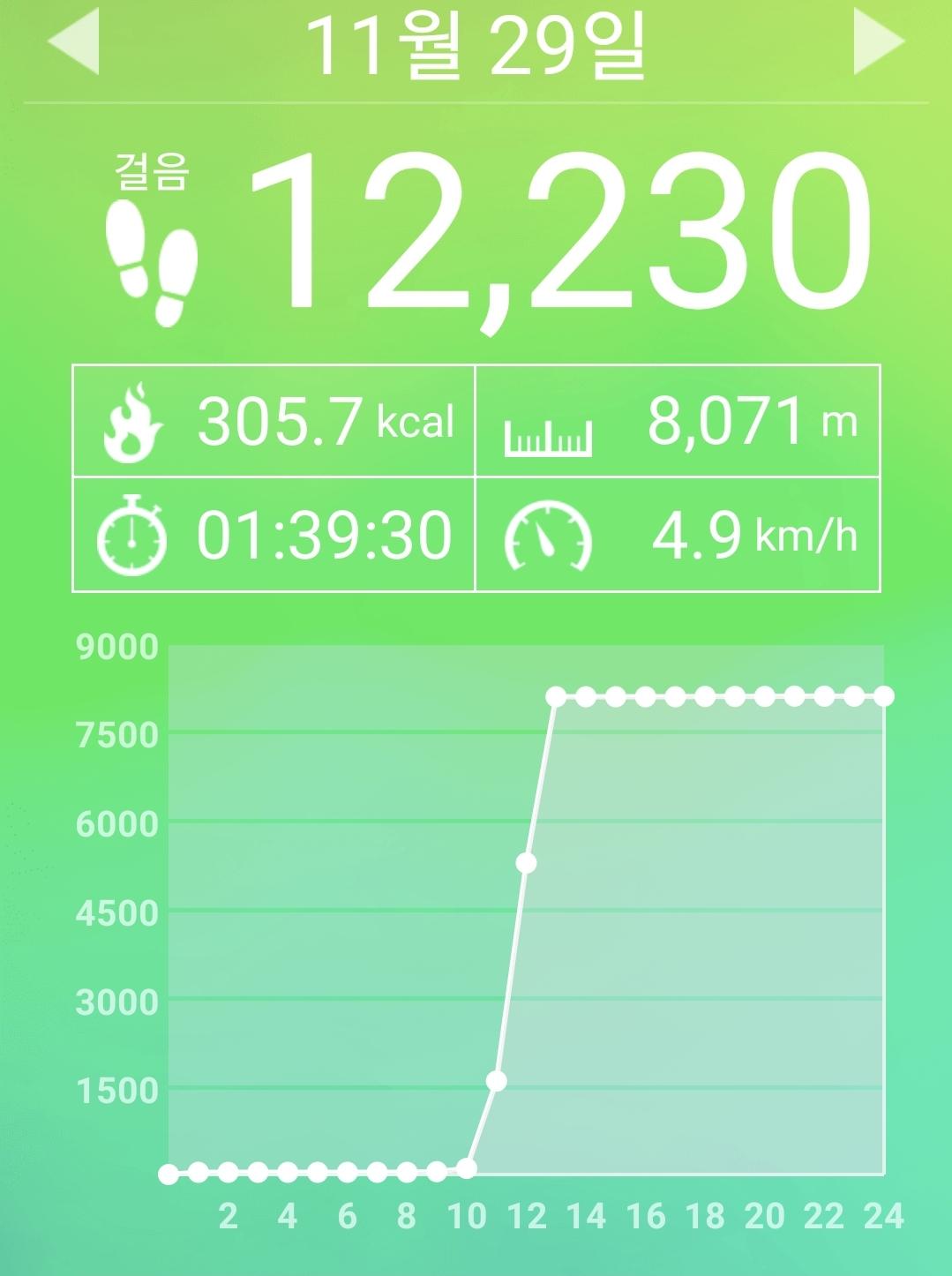Go to the previous day's step record
The width and height of the screenshot is (952, 1276).
(73, 42)
